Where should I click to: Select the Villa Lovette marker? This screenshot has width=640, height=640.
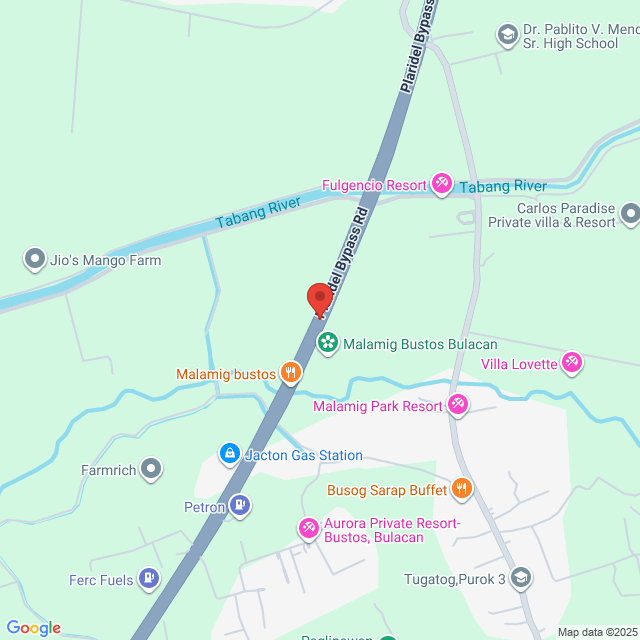click(x=571, y=363)
